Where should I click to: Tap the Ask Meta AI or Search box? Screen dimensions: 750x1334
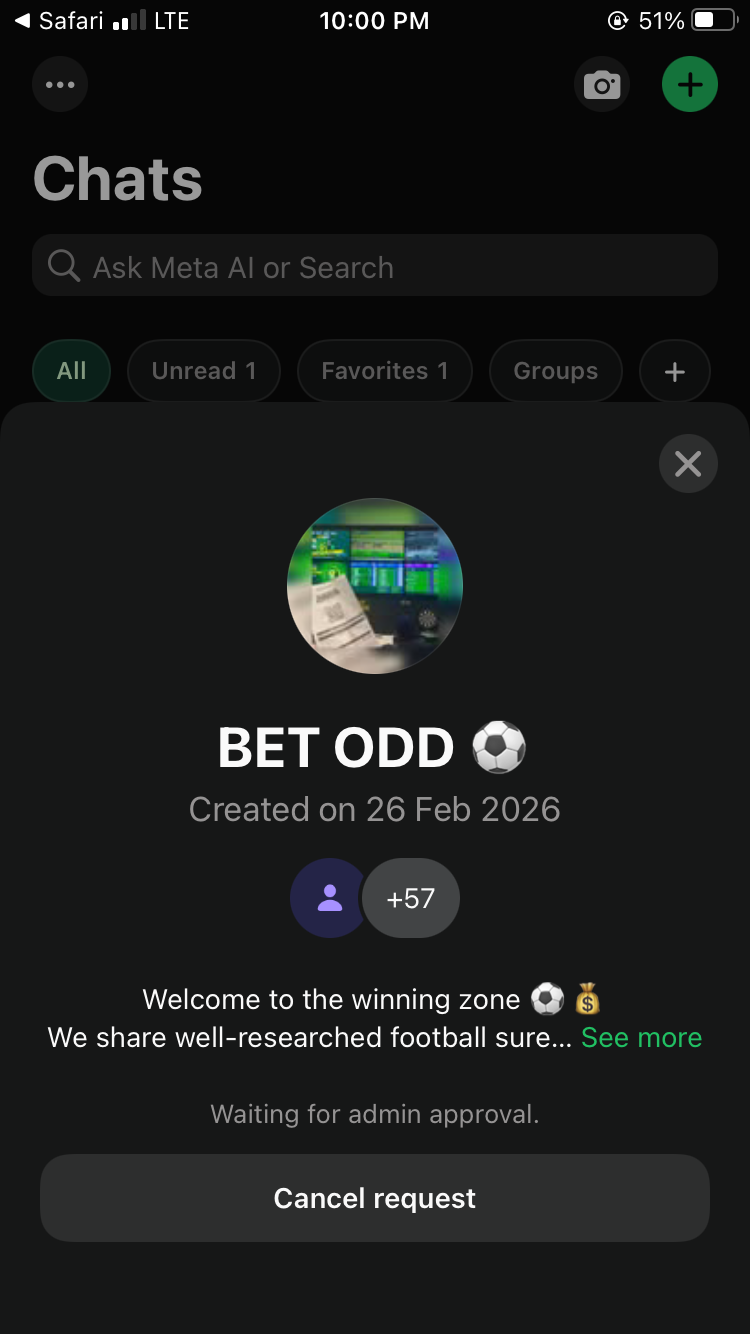point(375,267)
